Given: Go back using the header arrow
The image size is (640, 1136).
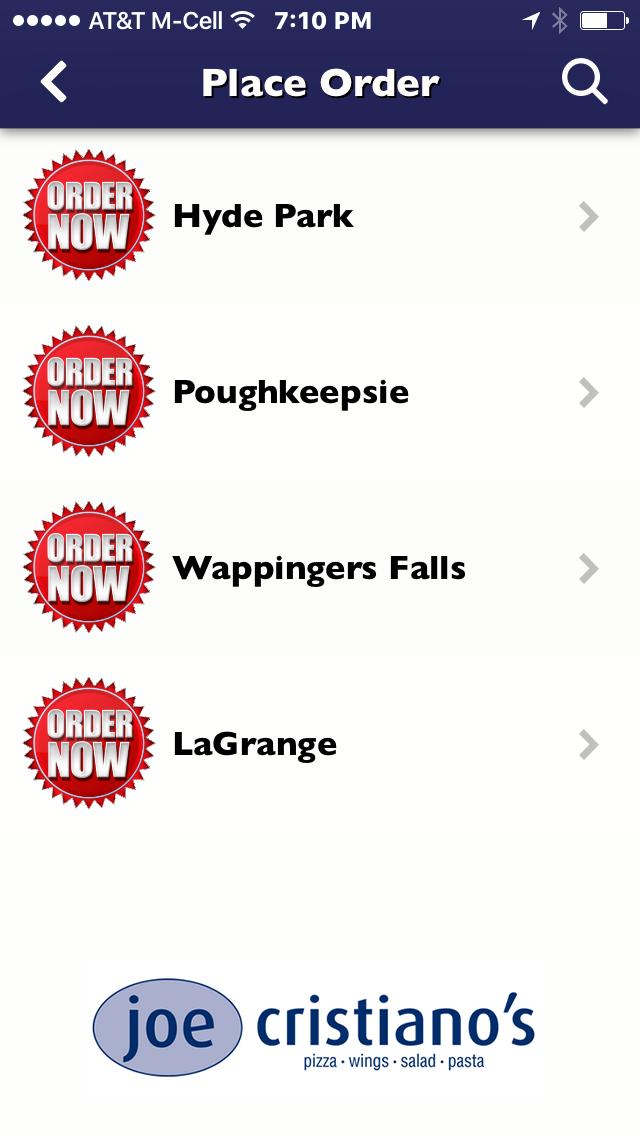Looking at the screenshot, I should click(54, 82).
